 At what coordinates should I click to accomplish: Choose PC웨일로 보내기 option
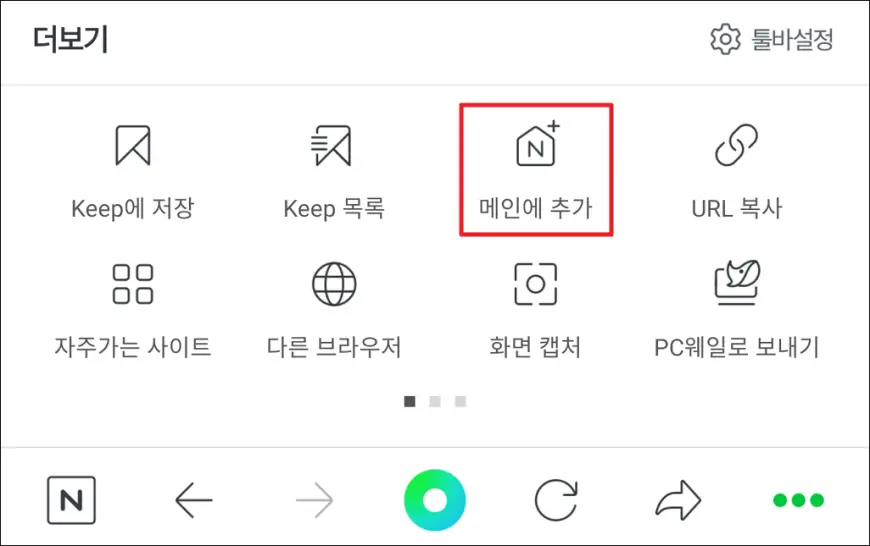[736, 308]
